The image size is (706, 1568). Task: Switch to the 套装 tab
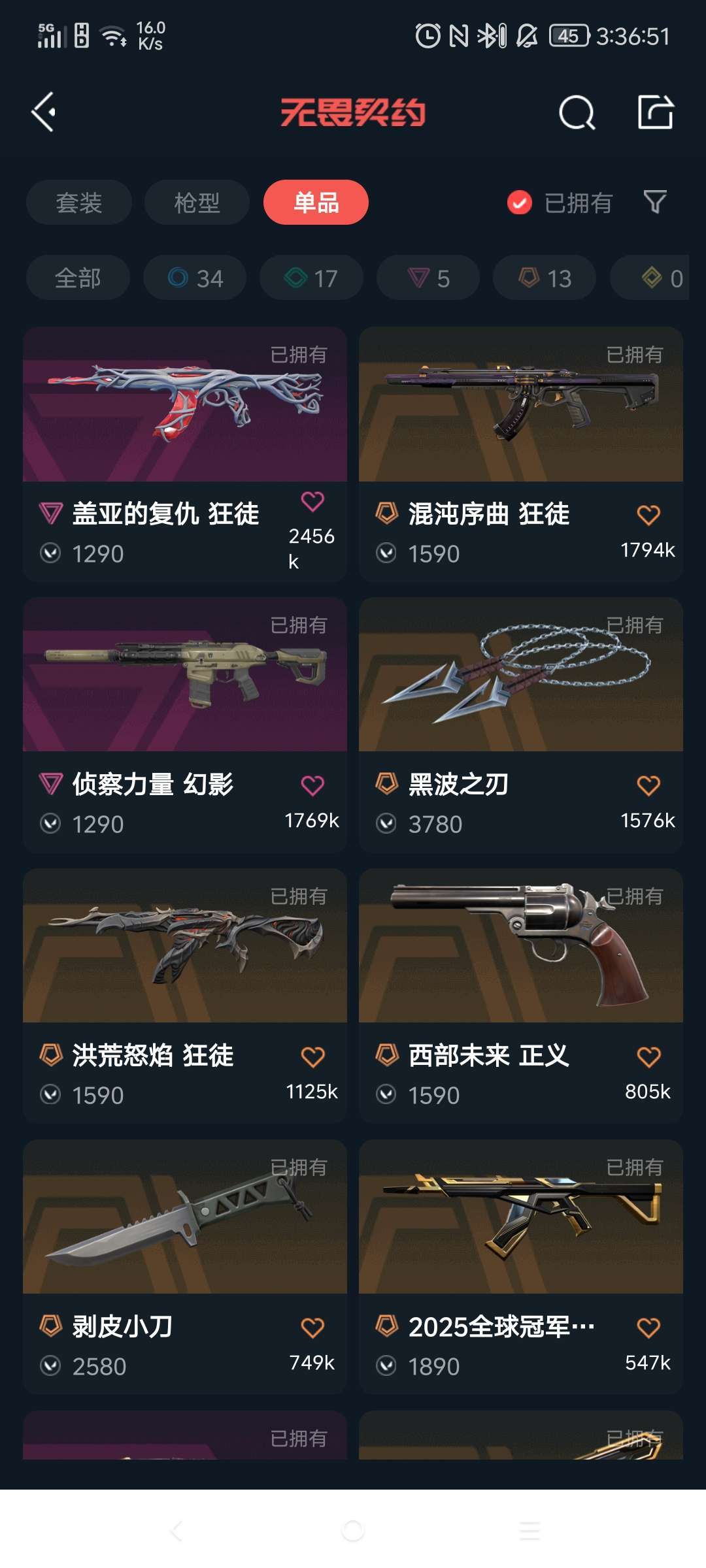coord(78,203)
